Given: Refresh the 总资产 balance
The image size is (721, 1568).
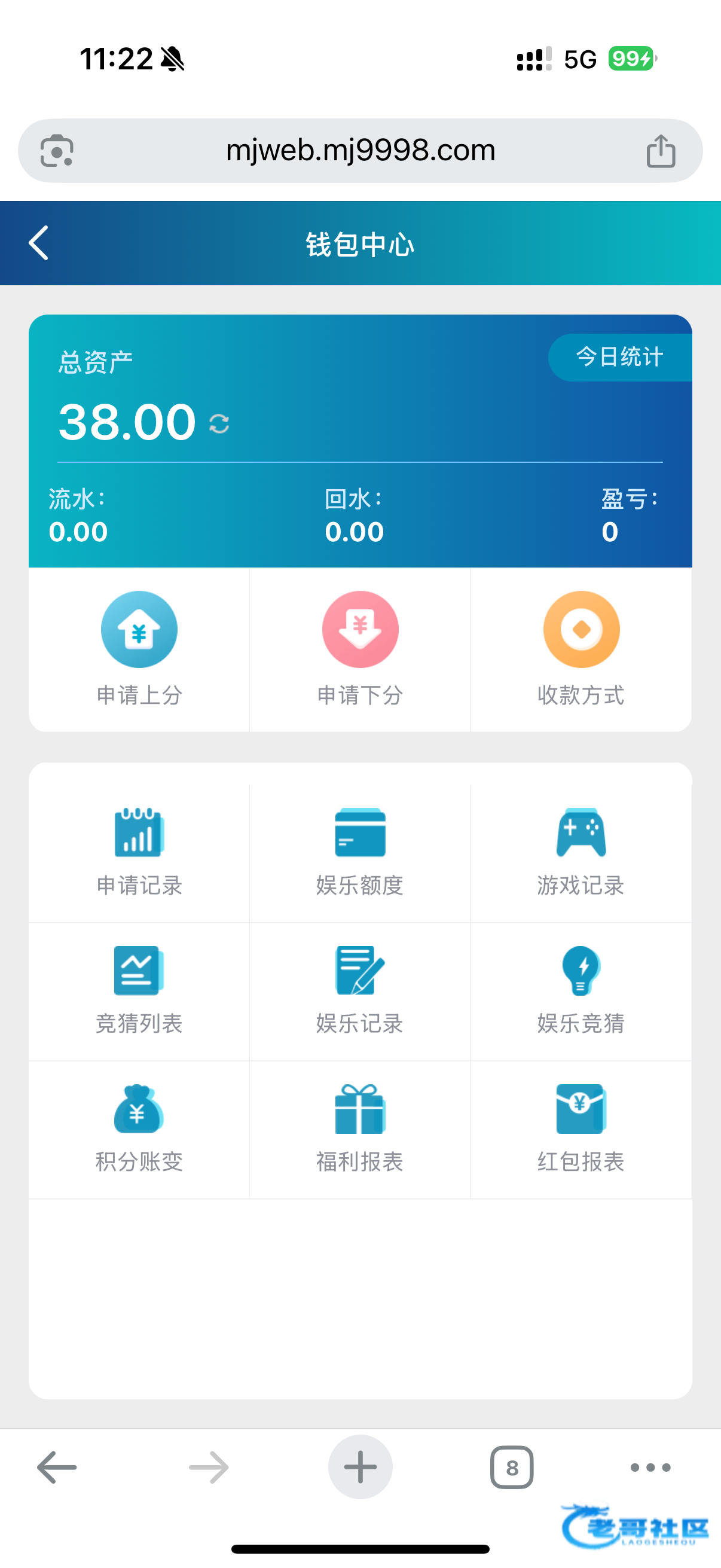Looking at the screenshot, I should coord(219,423).
